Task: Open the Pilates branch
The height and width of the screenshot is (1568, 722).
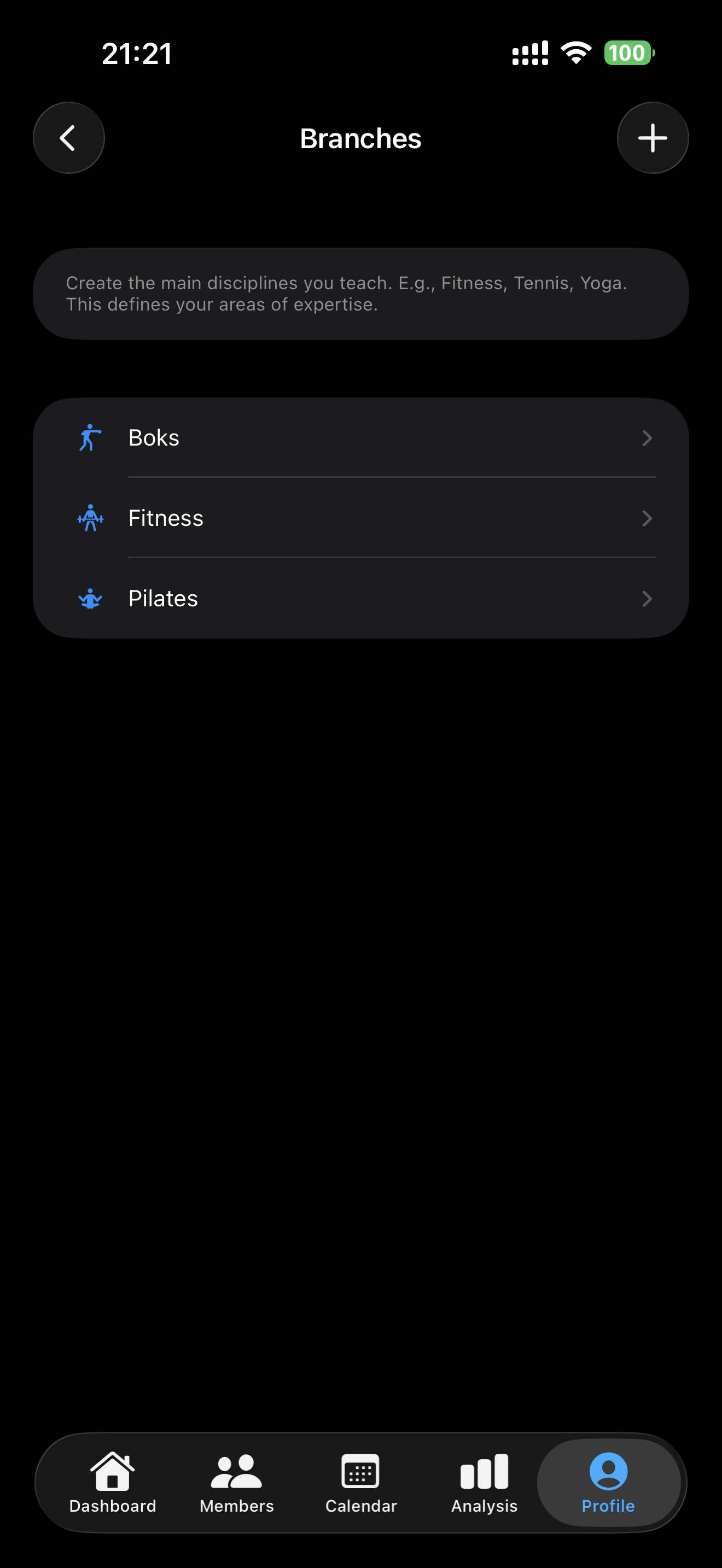Action: pos(360,598)
